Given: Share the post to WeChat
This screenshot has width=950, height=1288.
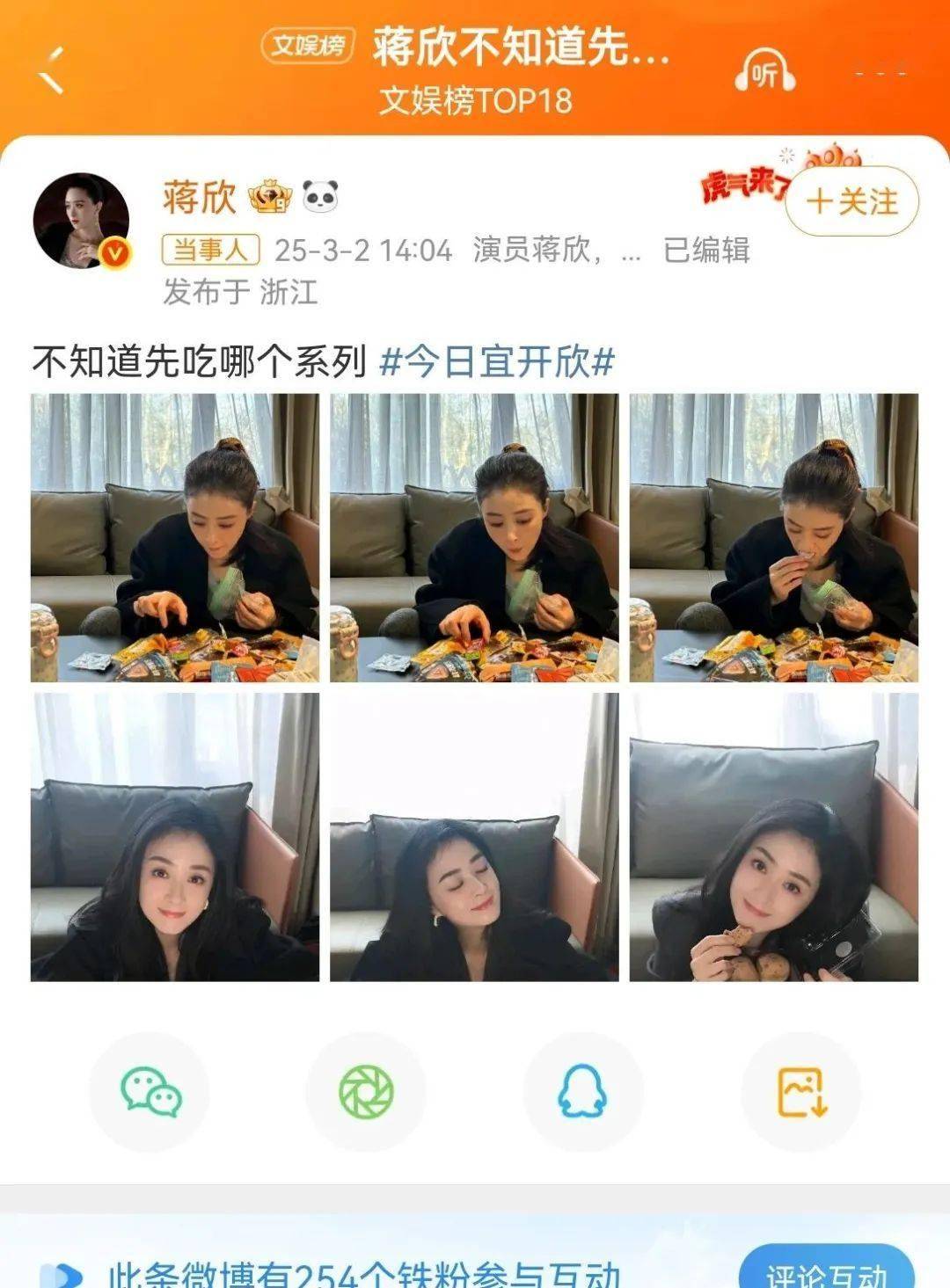Looking at the screenshot, I should click(x=150, y=1092).
